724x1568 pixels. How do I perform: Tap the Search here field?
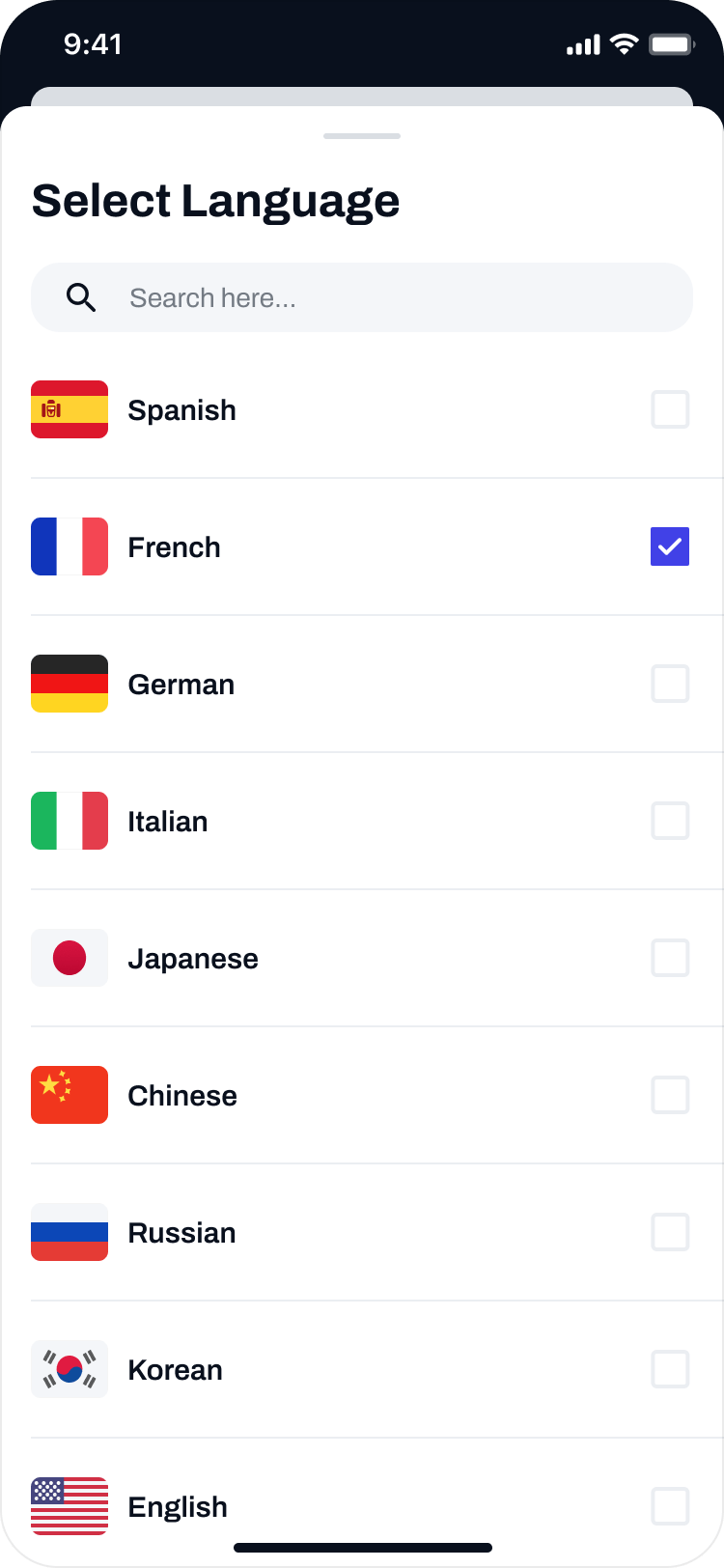[386, 297]
